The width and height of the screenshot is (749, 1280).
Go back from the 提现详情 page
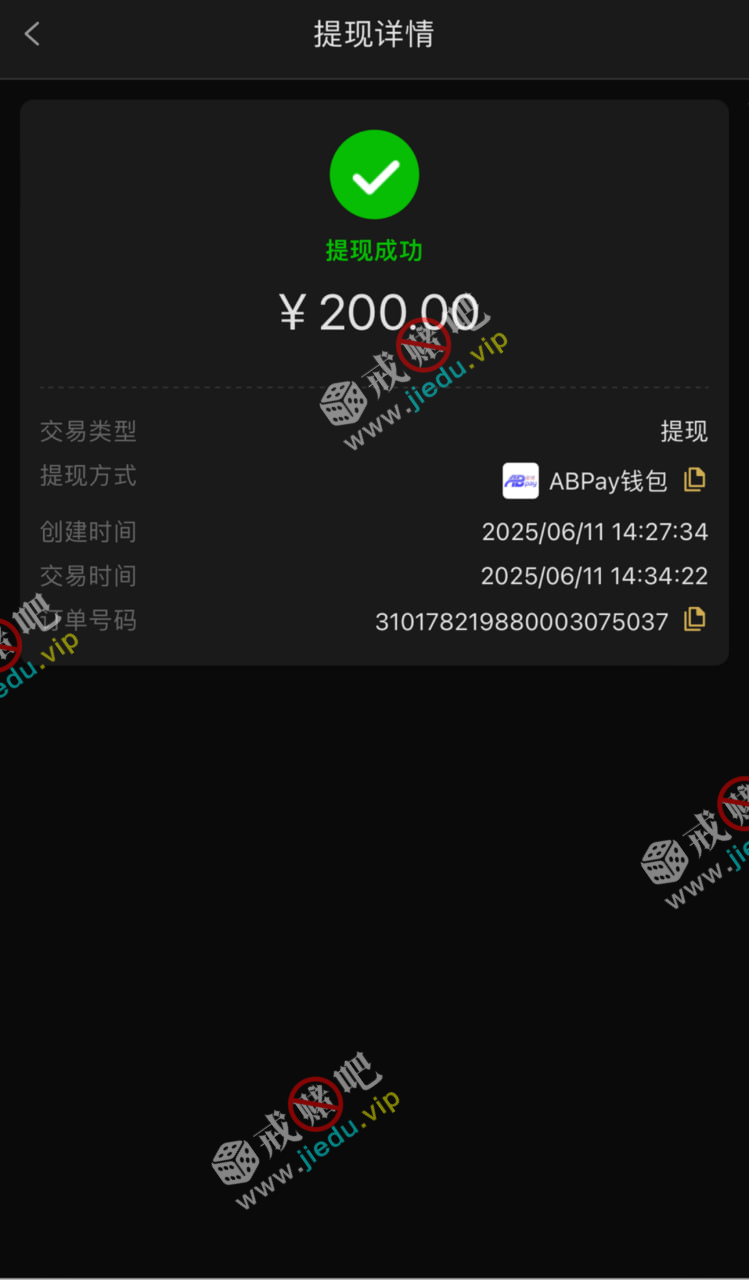[x=32, y=34]
